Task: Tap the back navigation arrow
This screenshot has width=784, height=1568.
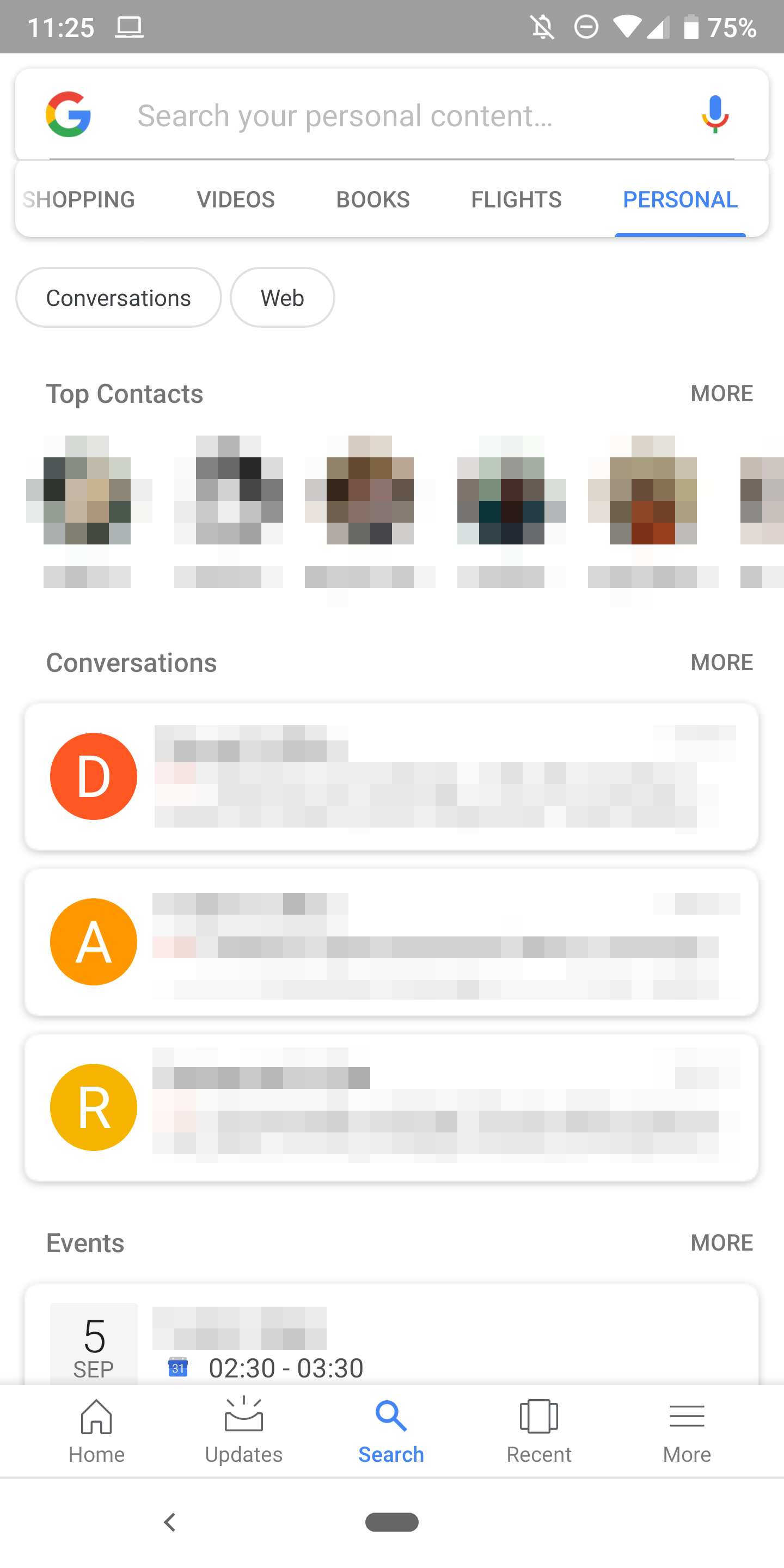Action: pos(170,1522)
